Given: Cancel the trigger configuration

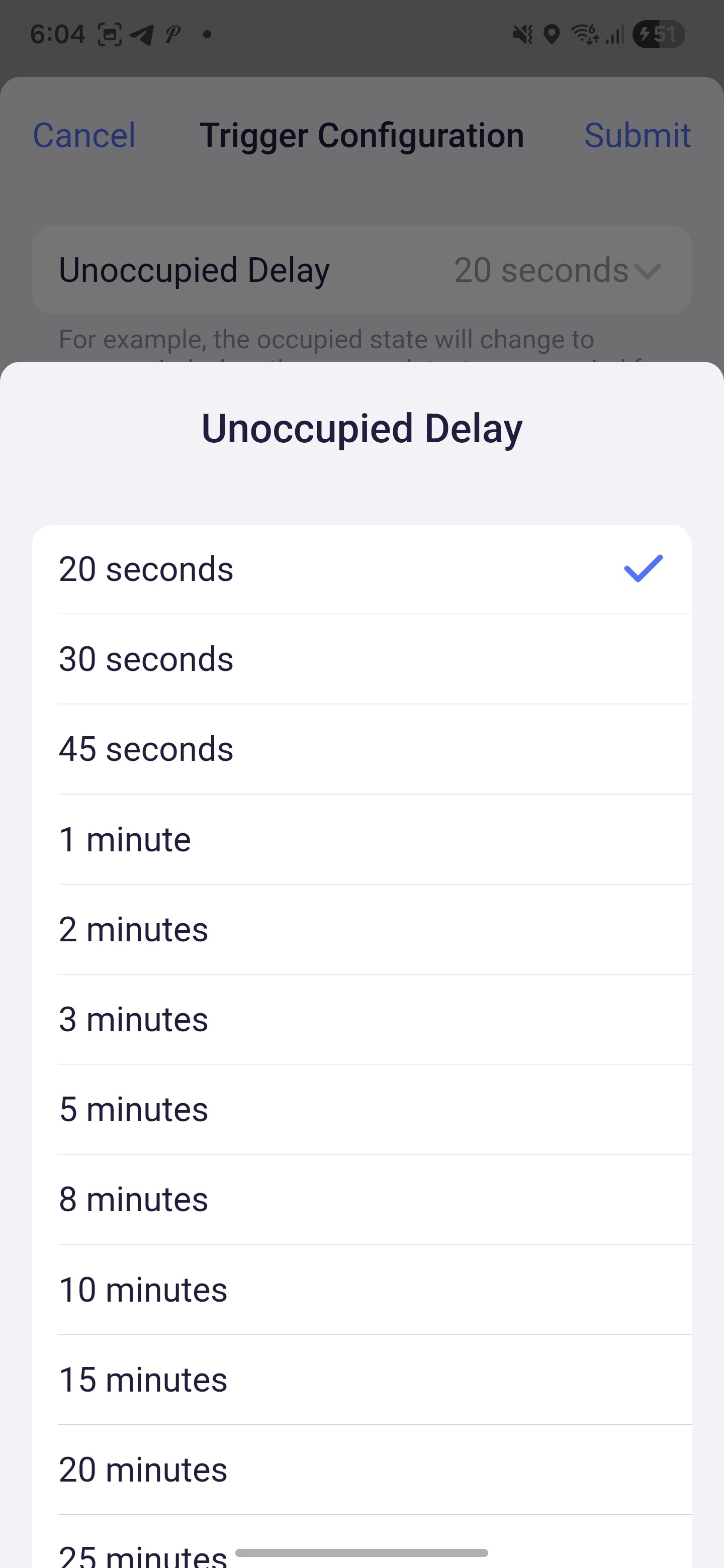Looking at the screenshot, I should (84, 135).
